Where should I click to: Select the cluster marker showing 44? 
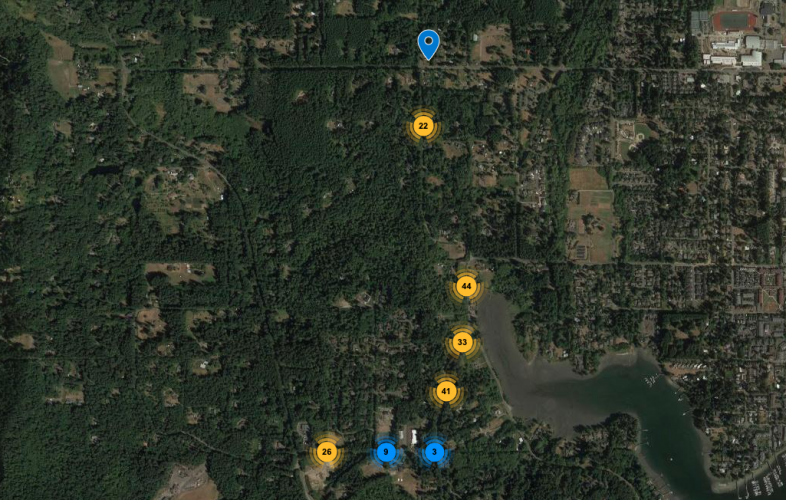[466, 287]
